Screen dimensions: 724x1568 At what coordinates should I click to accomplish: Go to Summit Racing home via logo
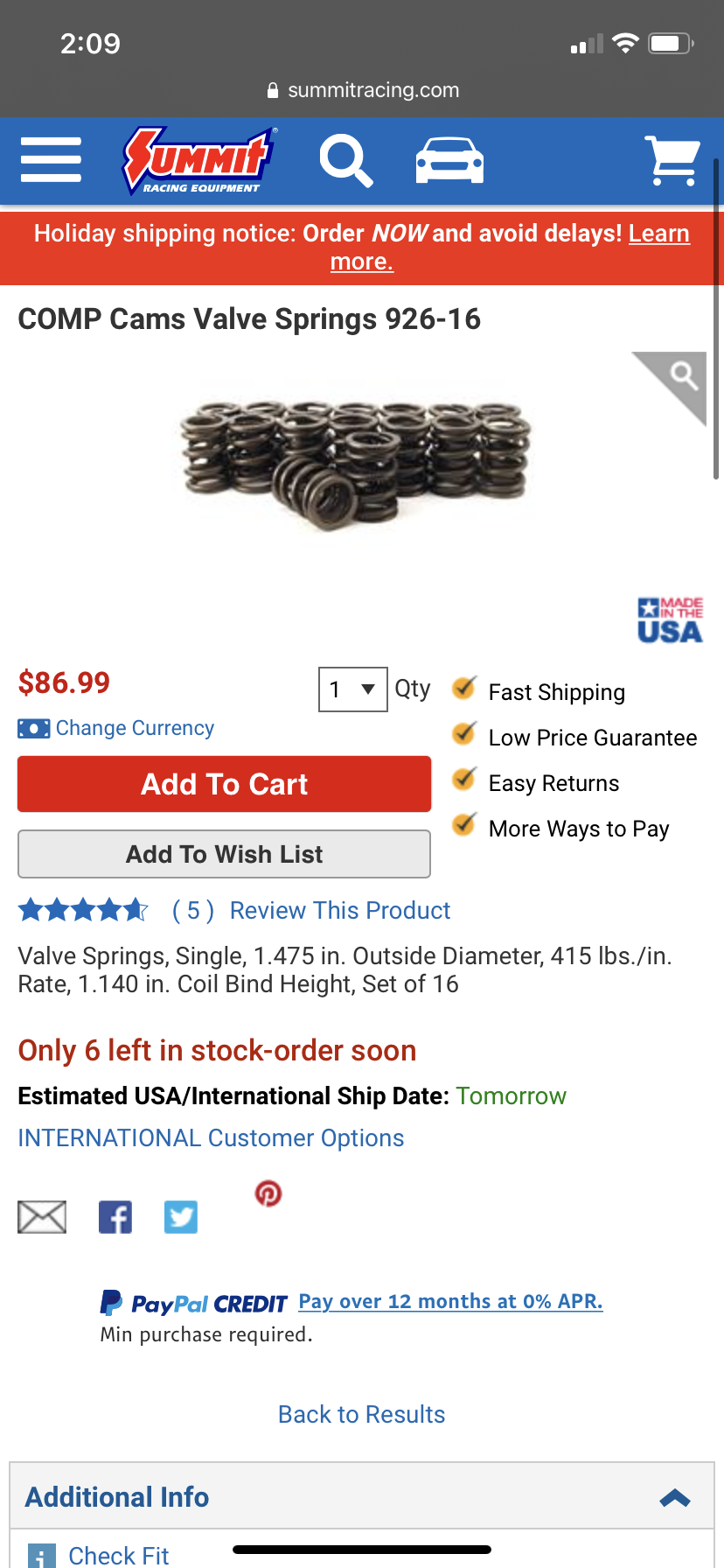(199, 160)
